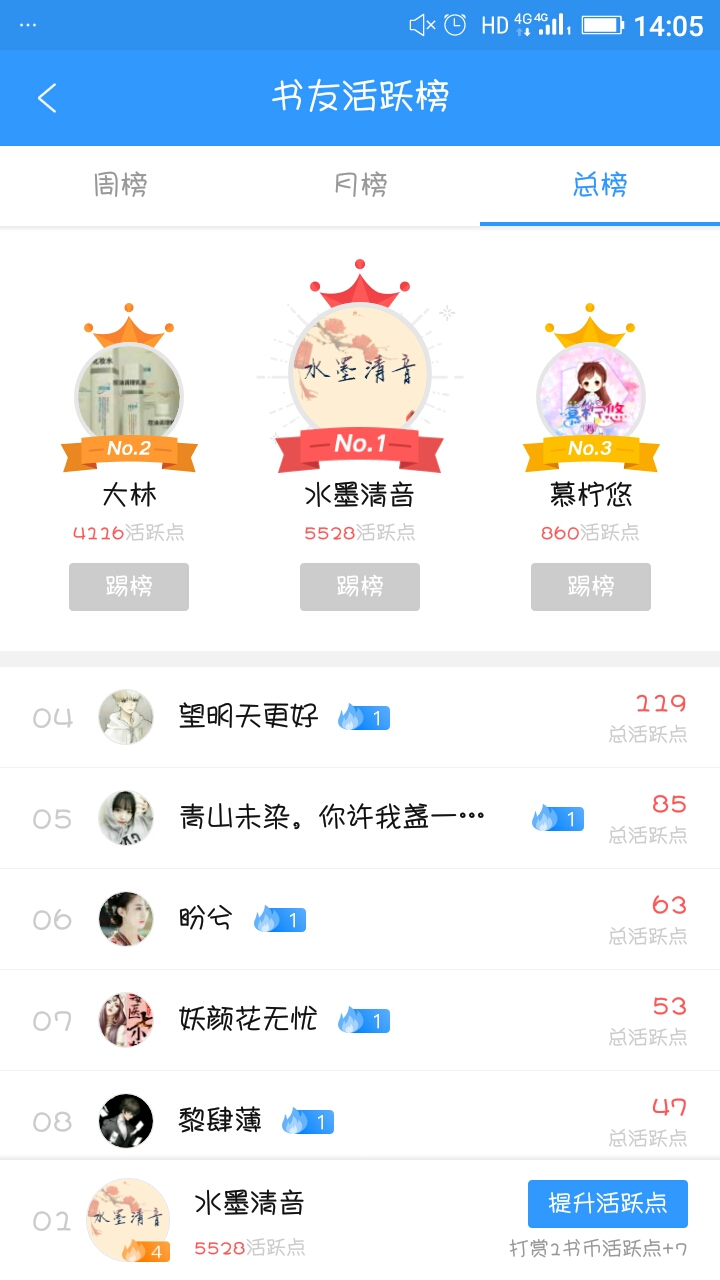Tap 踢榜 under 大林
Screen dimensions: 720x1280
click(129, 587)
